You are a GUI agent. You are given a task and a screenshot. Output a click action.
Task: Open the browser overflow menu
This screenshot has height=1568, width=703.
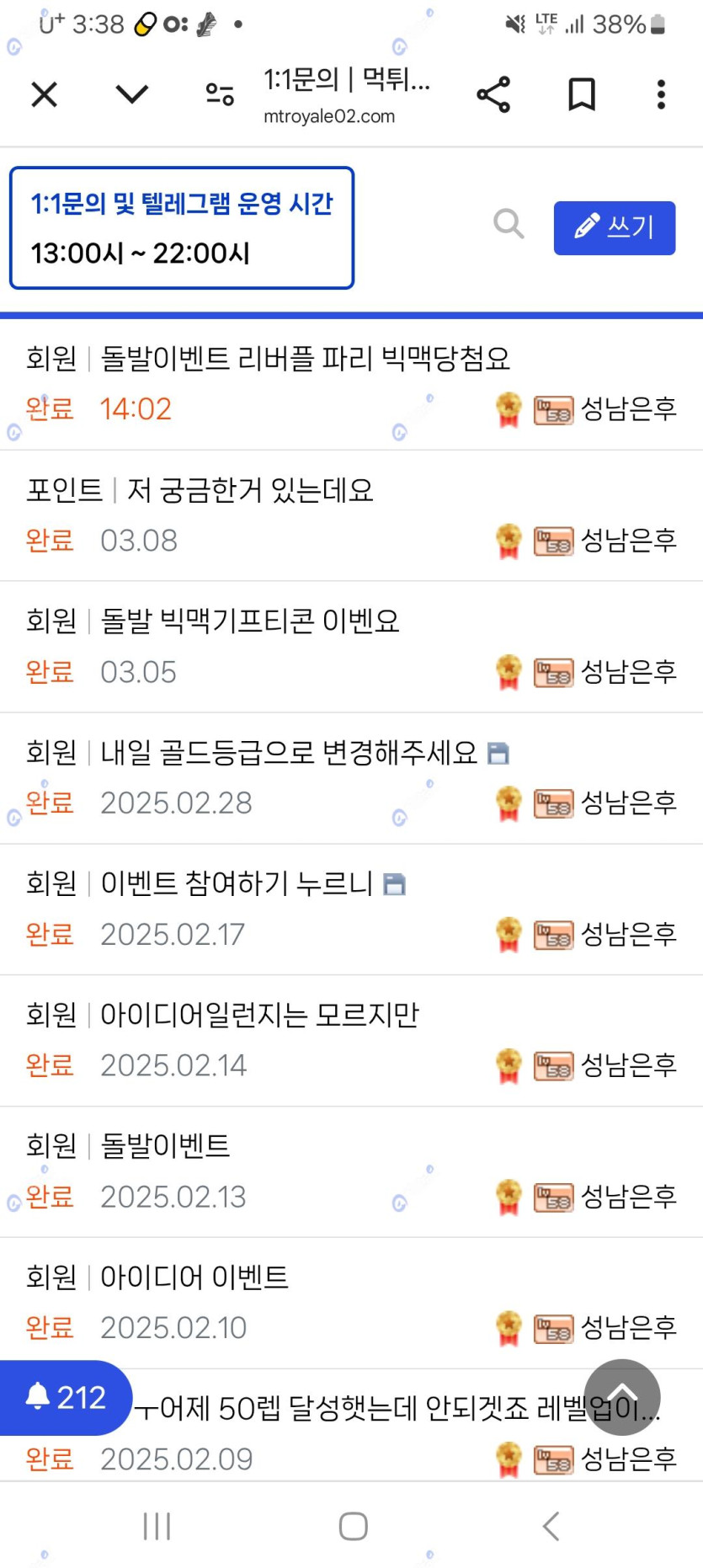click(661, 94)
